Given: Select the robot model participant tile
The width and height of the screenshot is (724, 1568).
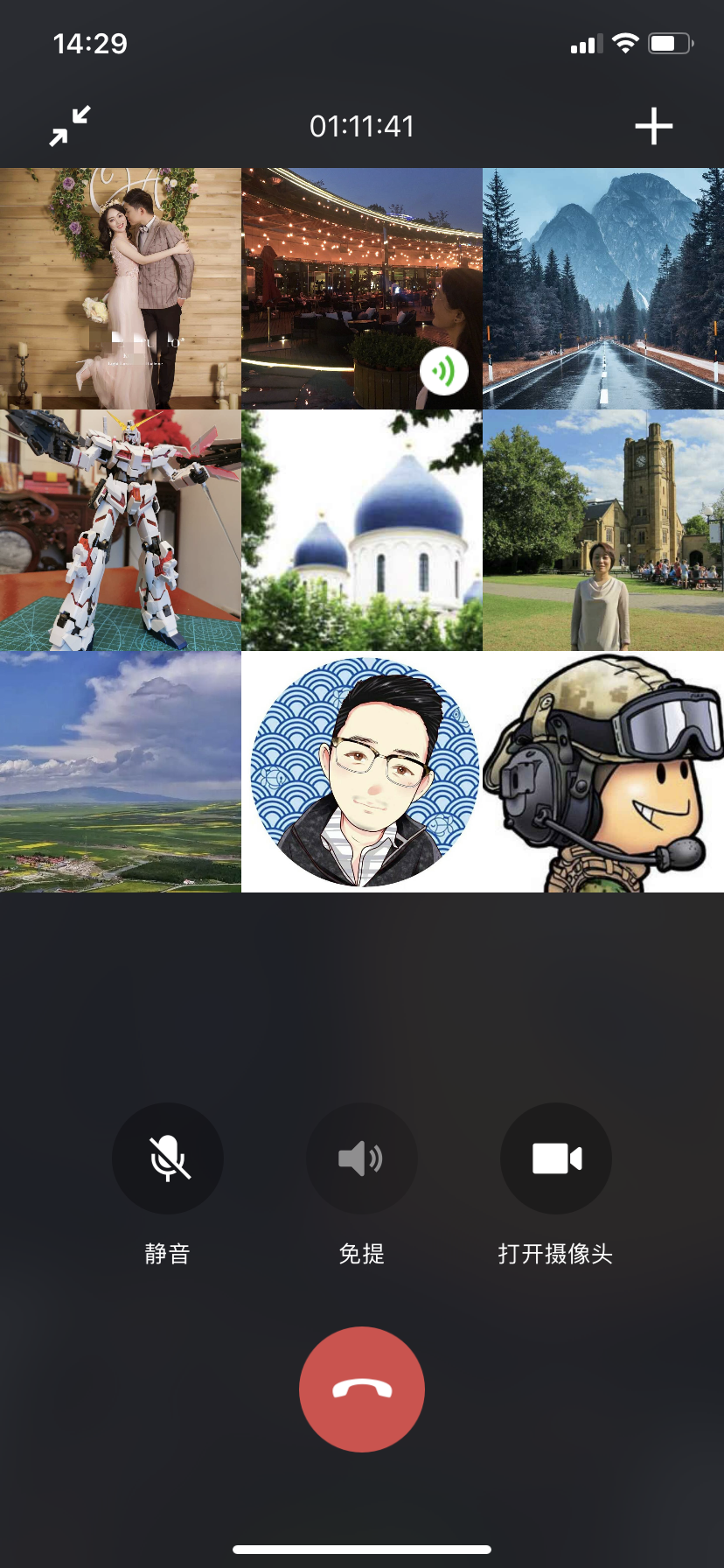Looking at the screenshot, I should 121,530.
